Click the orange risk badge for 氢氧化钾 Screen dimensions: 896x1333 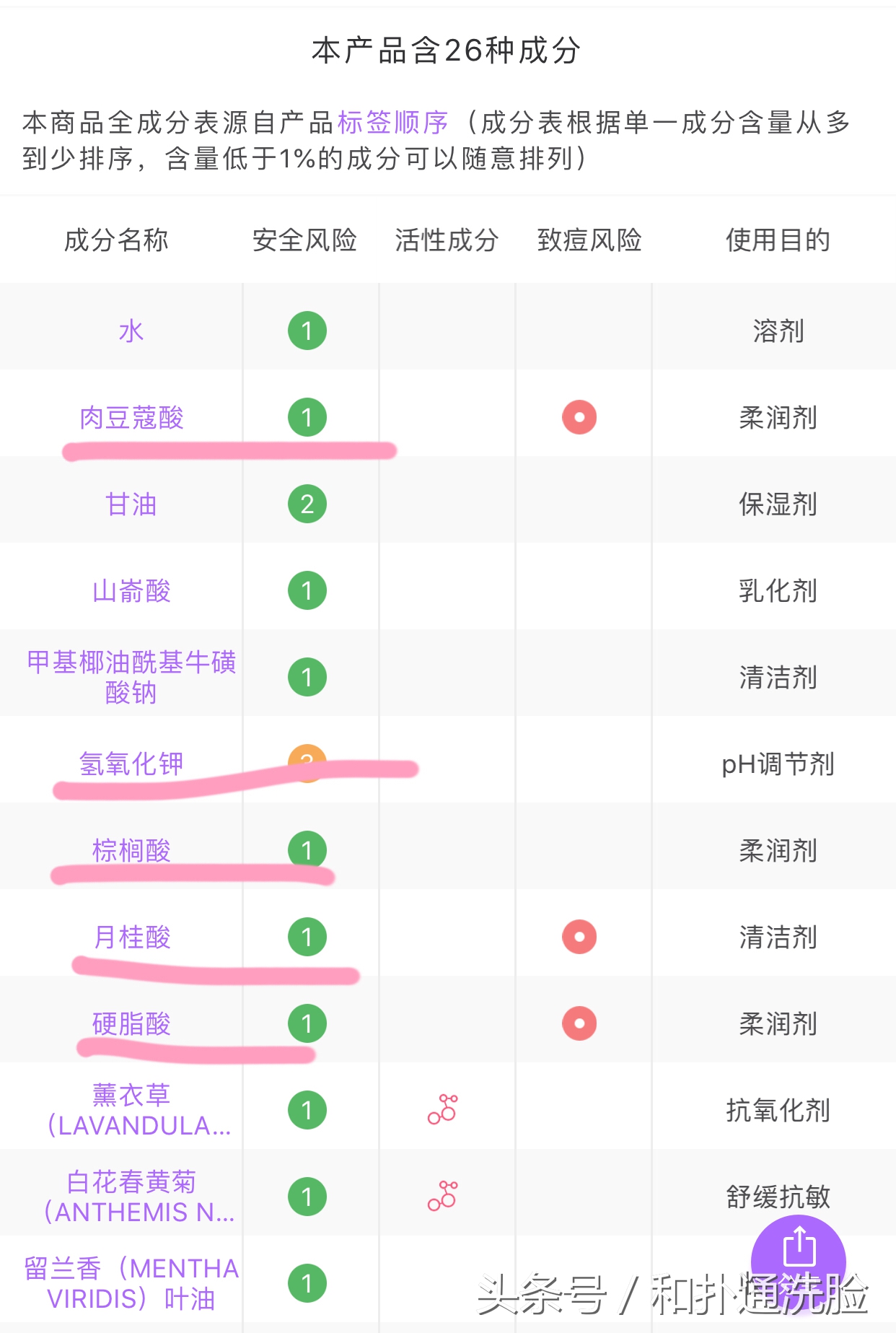click(x=309, y=763)
